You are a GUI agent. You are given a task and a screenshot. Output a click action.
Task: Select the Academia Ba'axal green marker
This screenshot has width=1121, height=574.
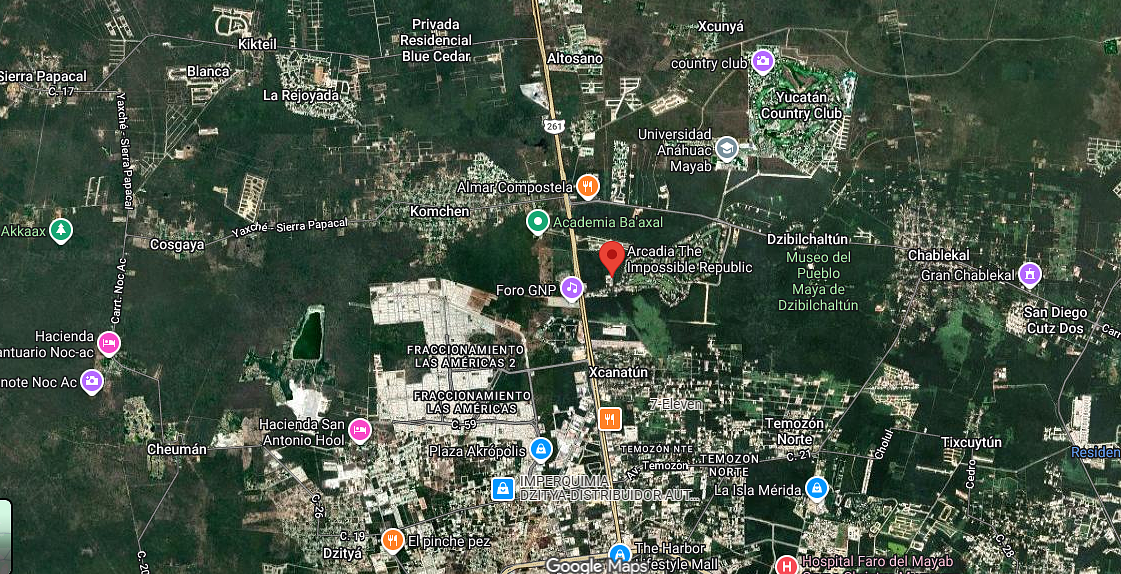(x=537, y=221)
